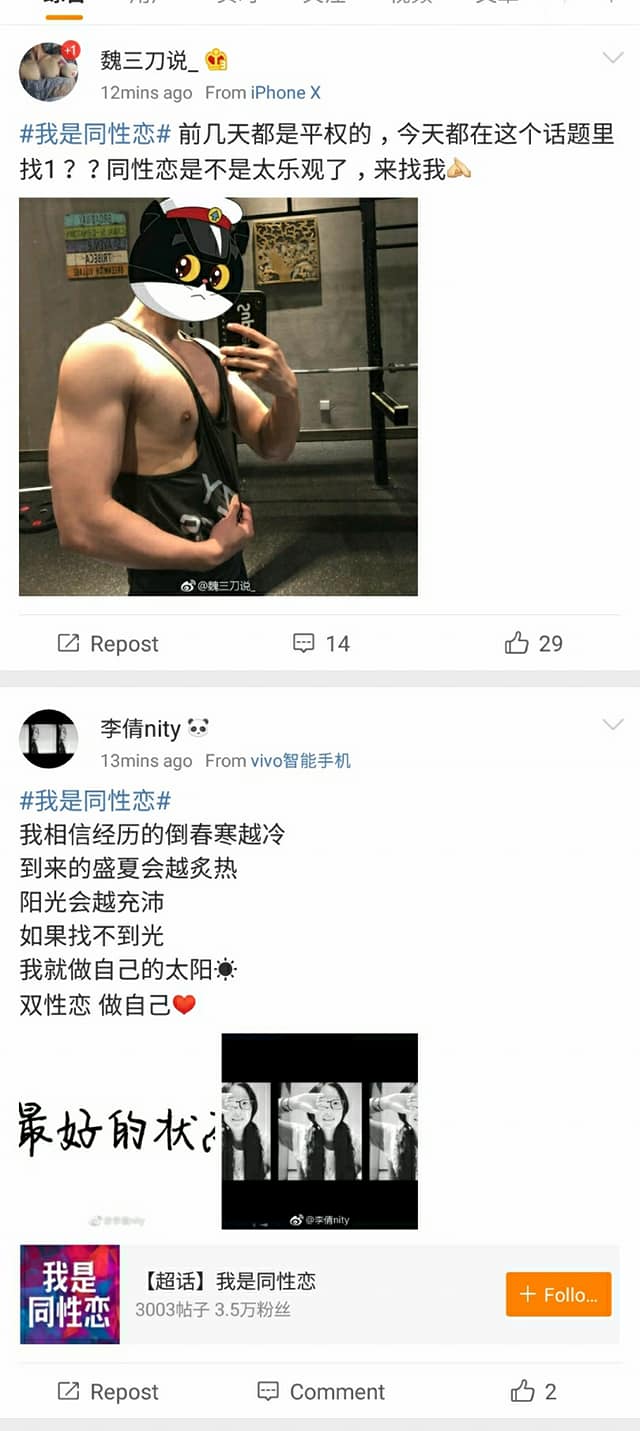
Task: View gym selfie photo in 魏三刀说_ post
Action: pos(218,396)
